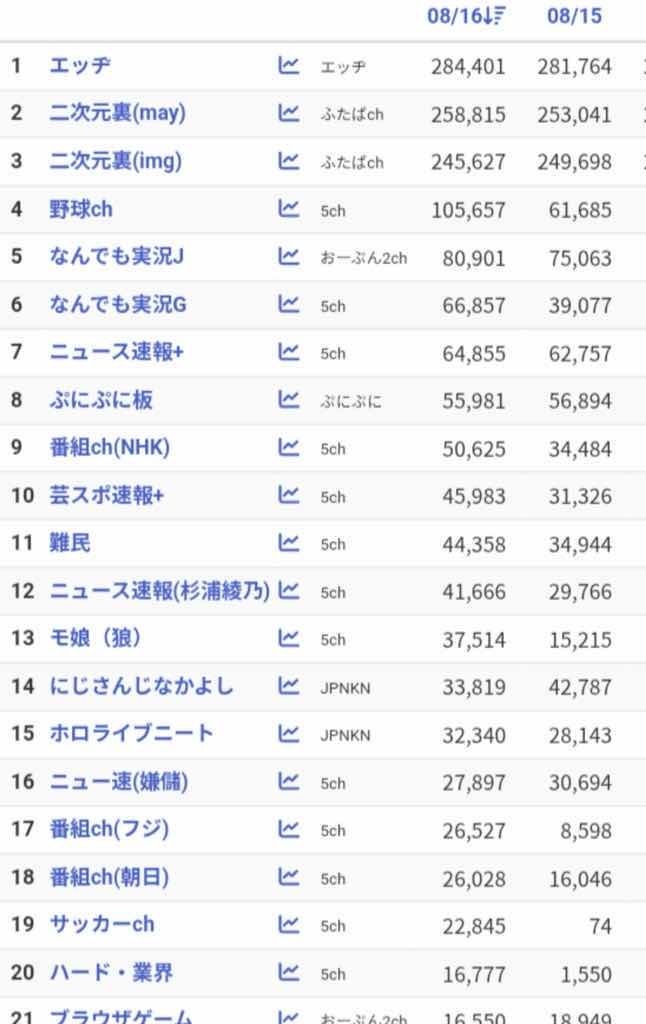
Task: Open the 二次元裏(img) board link
Action: (115, 161)
